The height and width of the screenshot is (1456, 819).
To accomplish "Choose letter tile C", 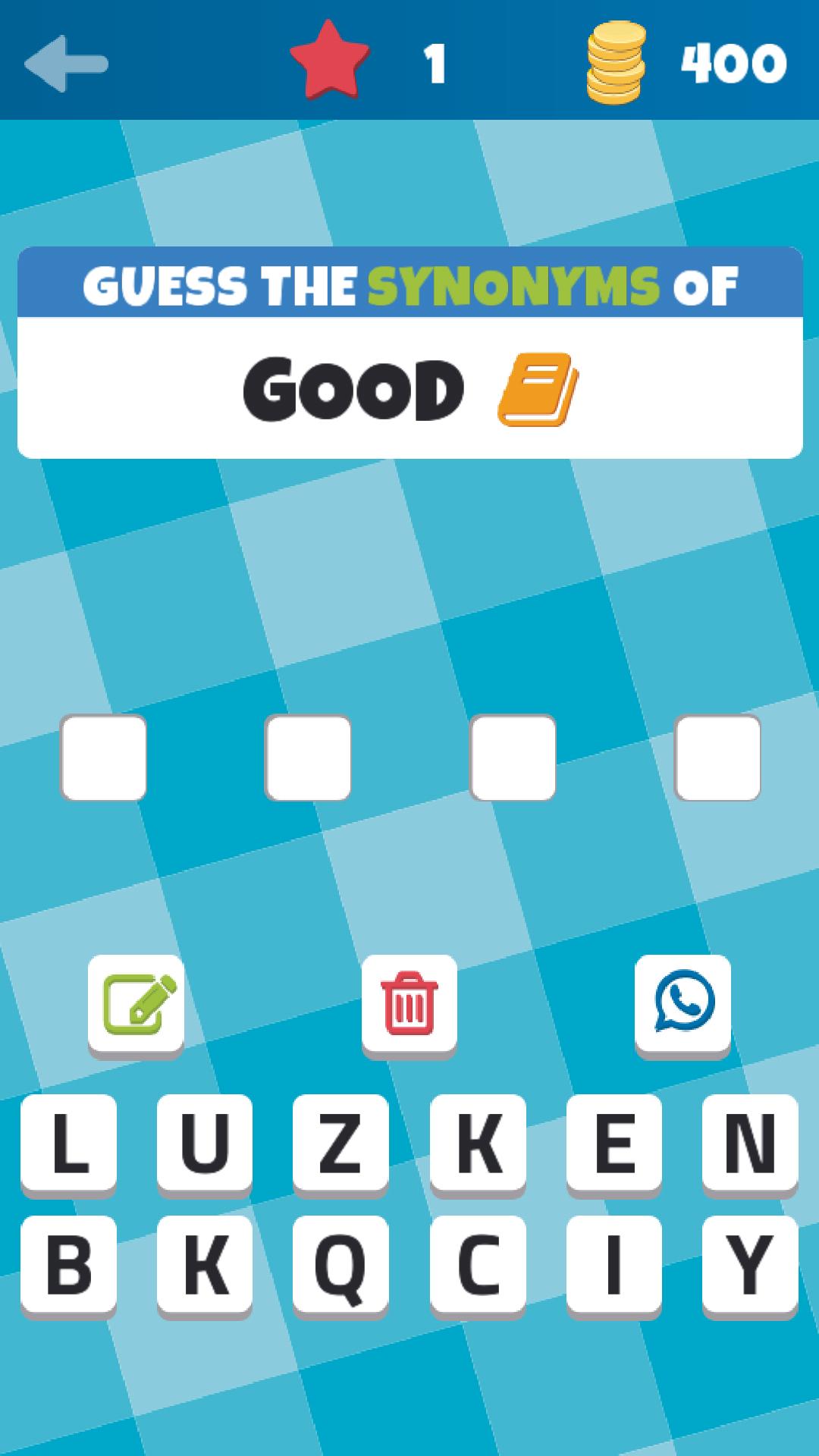I will (478, 1263).
